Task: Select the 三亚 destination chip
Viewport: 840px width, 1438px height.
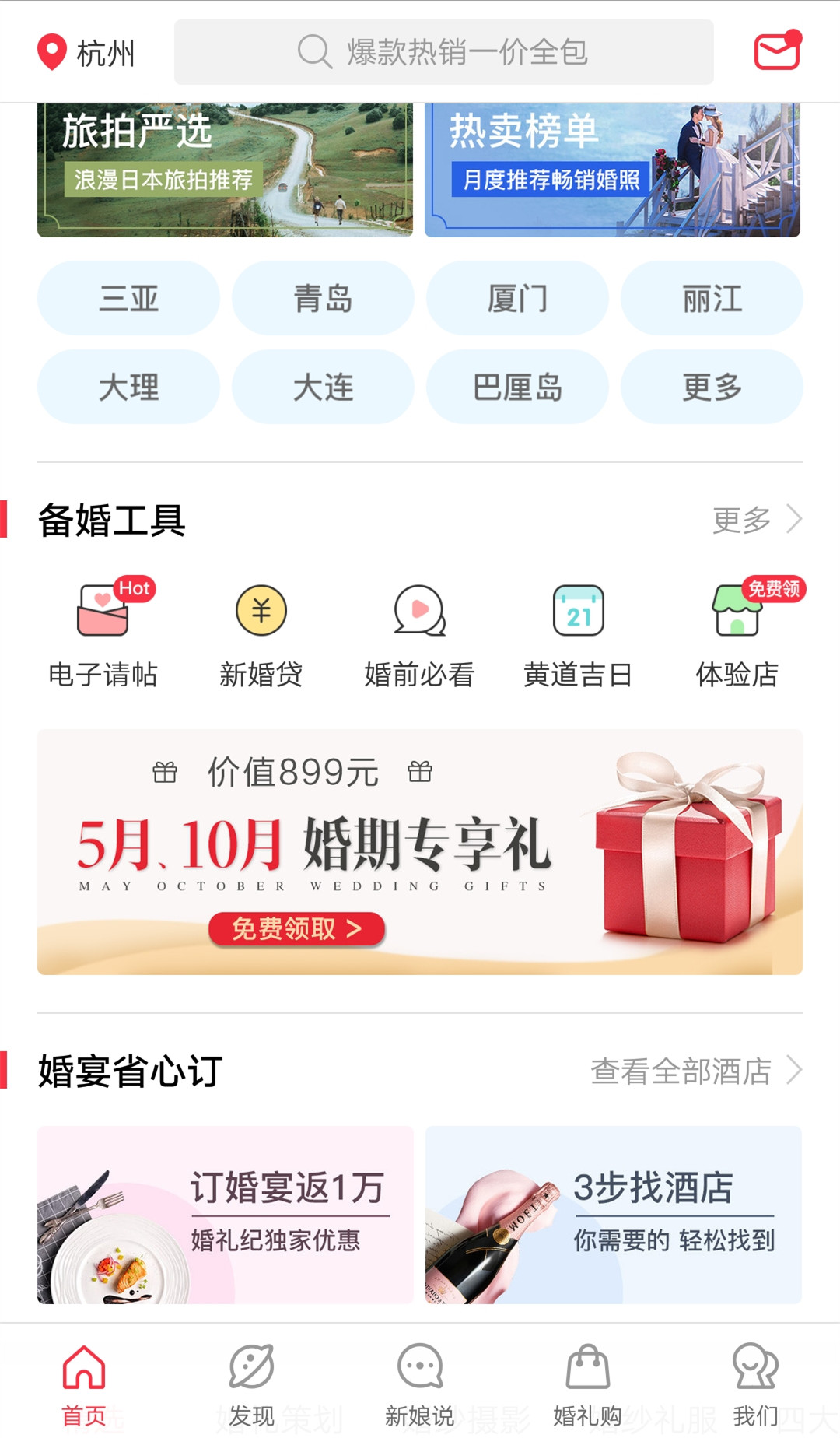Action: (x=128, y=299)
